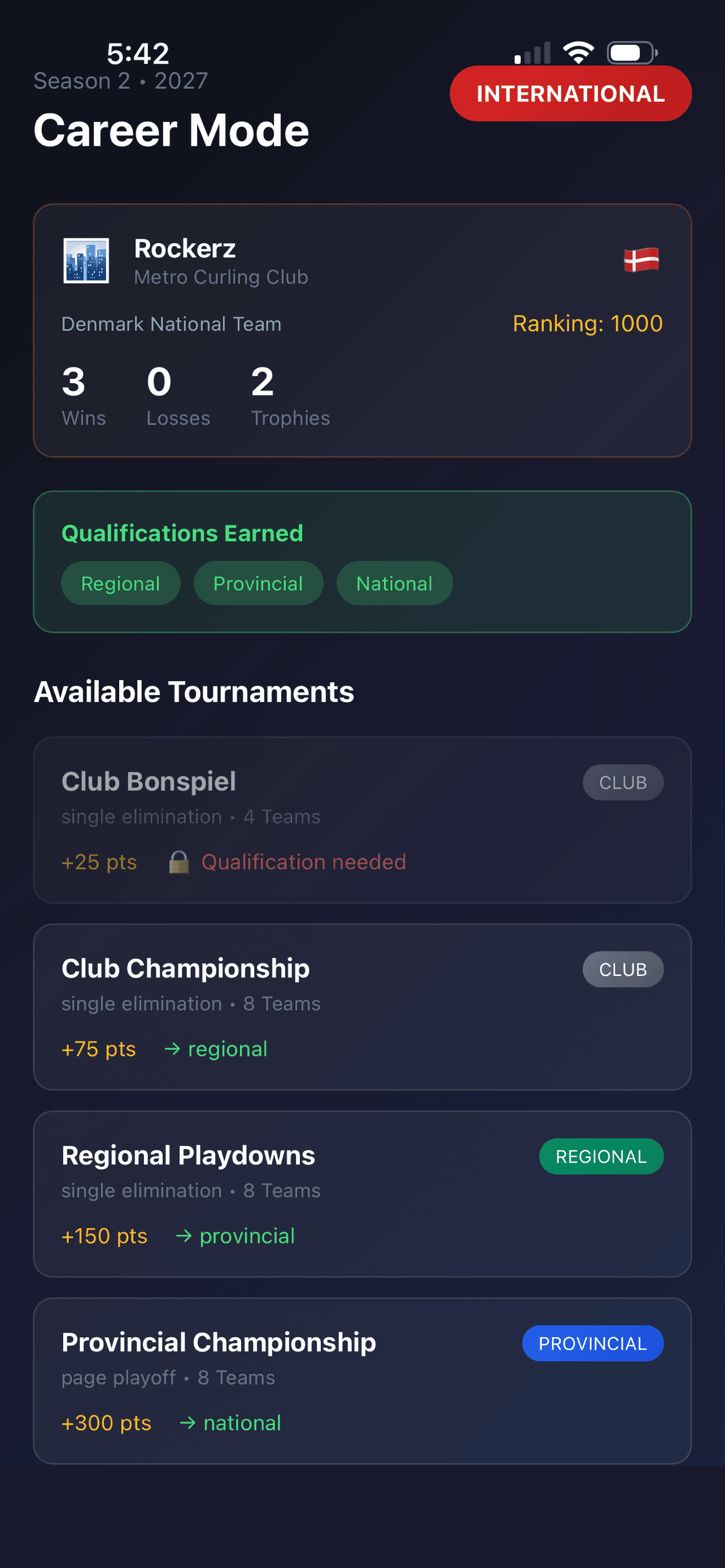Click the Rockerz club building icon
Screen dimensions: 725x1568
coord(86,261)
